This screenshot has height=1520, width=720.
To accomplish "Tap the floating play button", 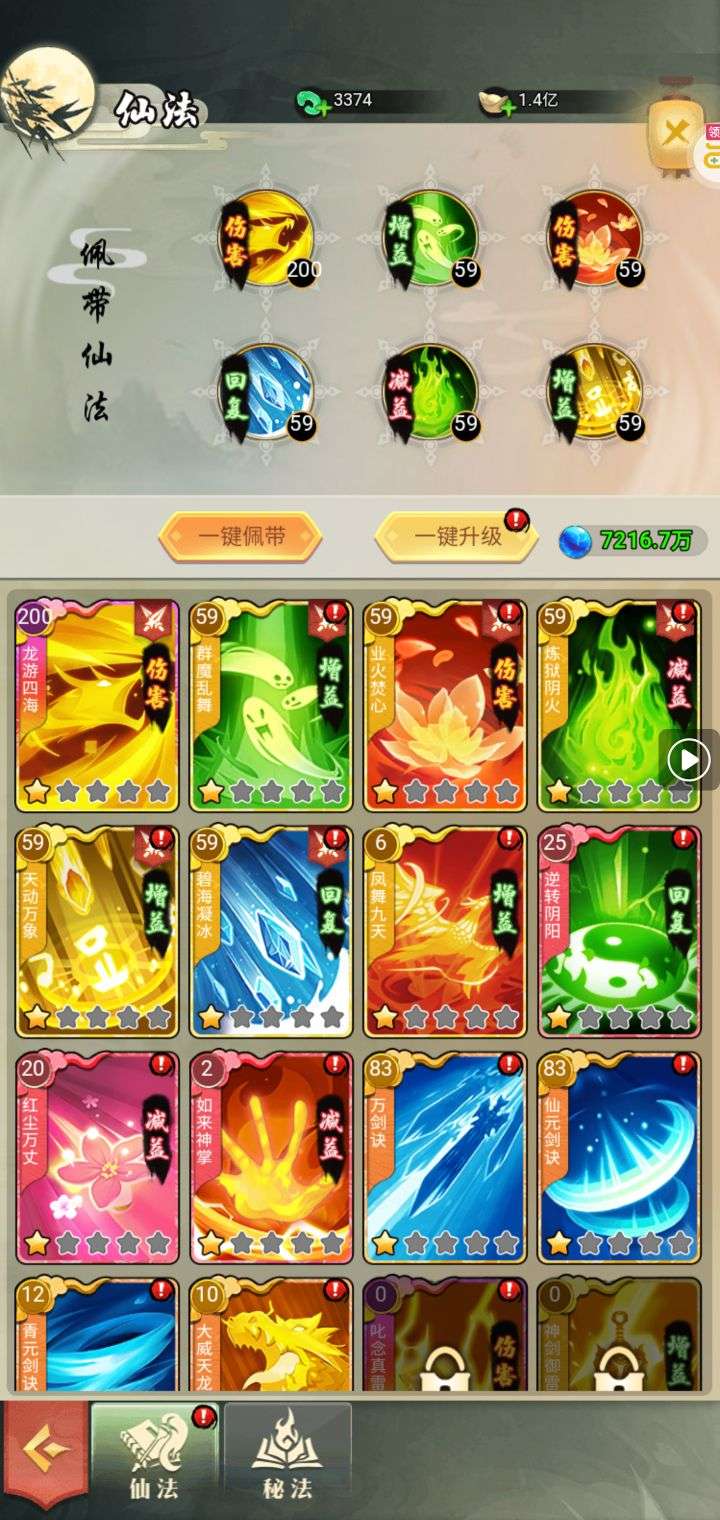I will [688, 762].
